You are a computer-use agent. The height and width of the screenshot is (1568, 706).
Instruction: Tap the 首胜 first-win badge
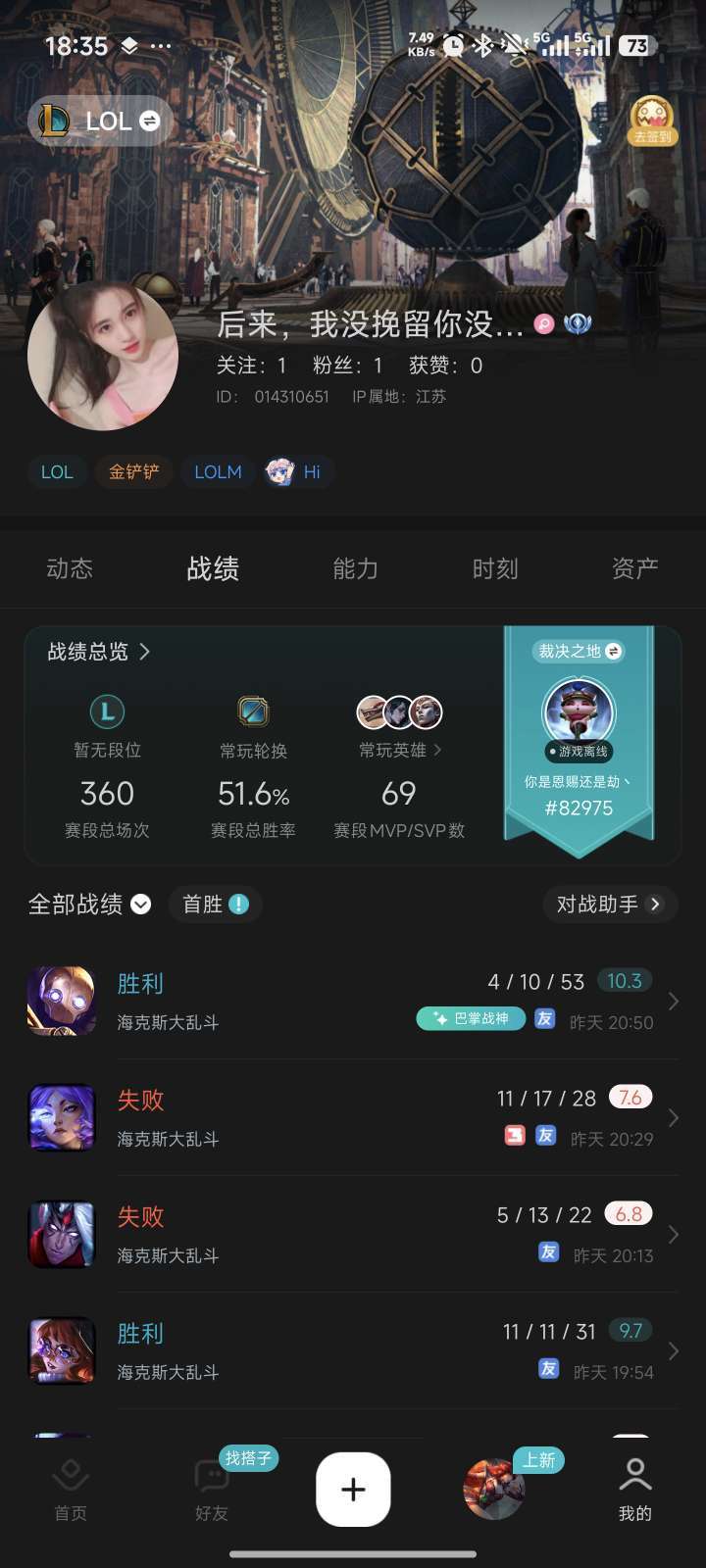point(215,904)
